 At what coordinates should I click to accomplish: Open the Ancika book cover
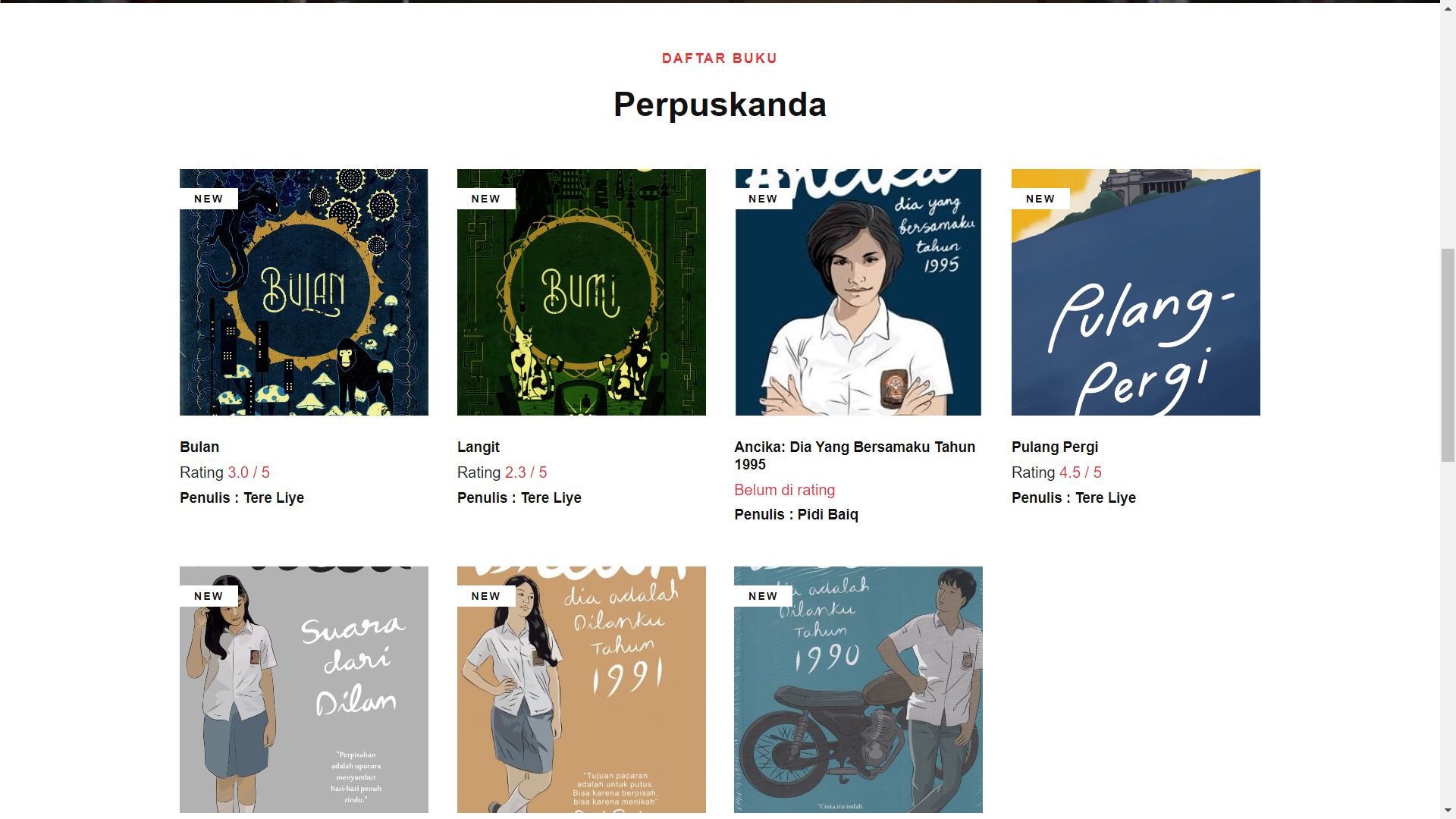(858, 292)
